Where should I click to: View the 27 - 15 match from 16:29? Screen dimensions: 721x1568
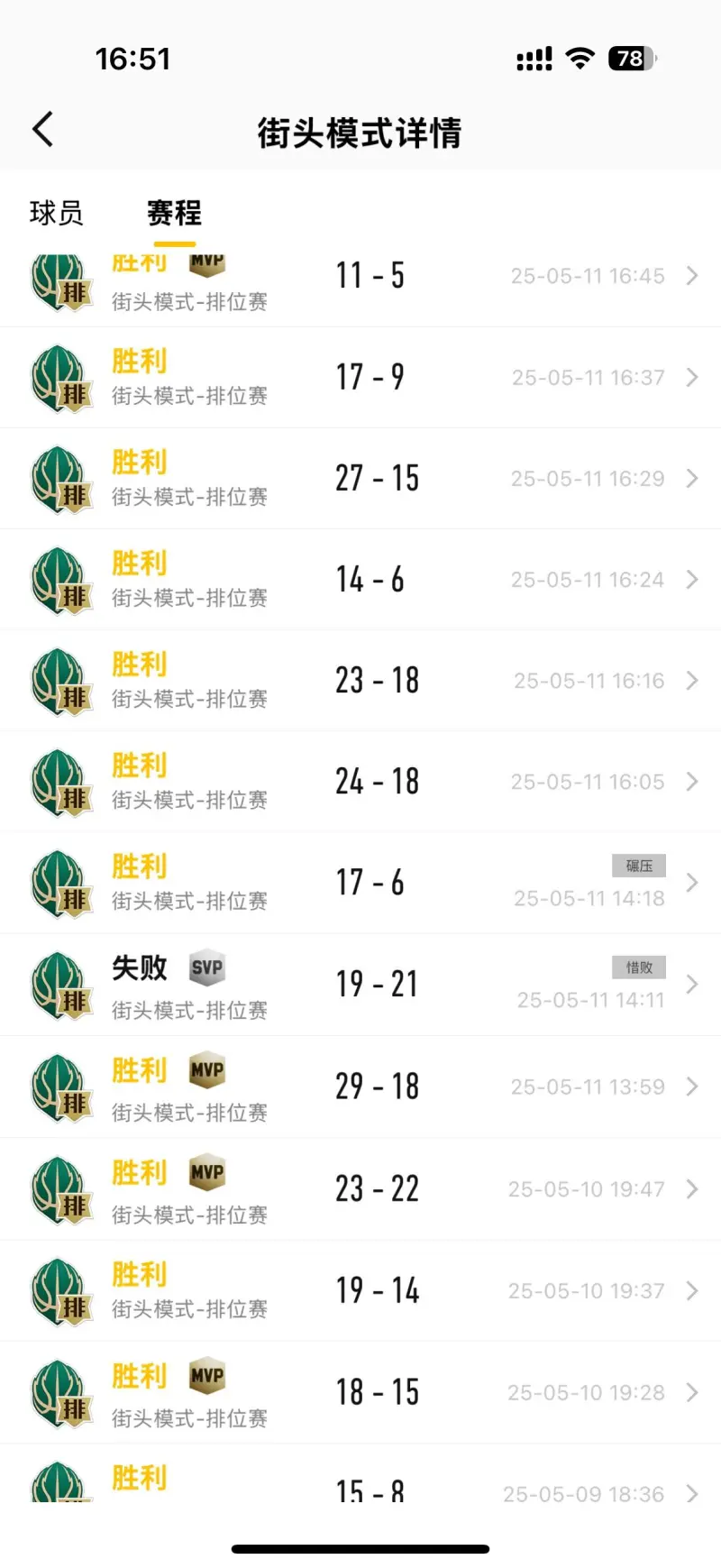[x=360, y=479]
